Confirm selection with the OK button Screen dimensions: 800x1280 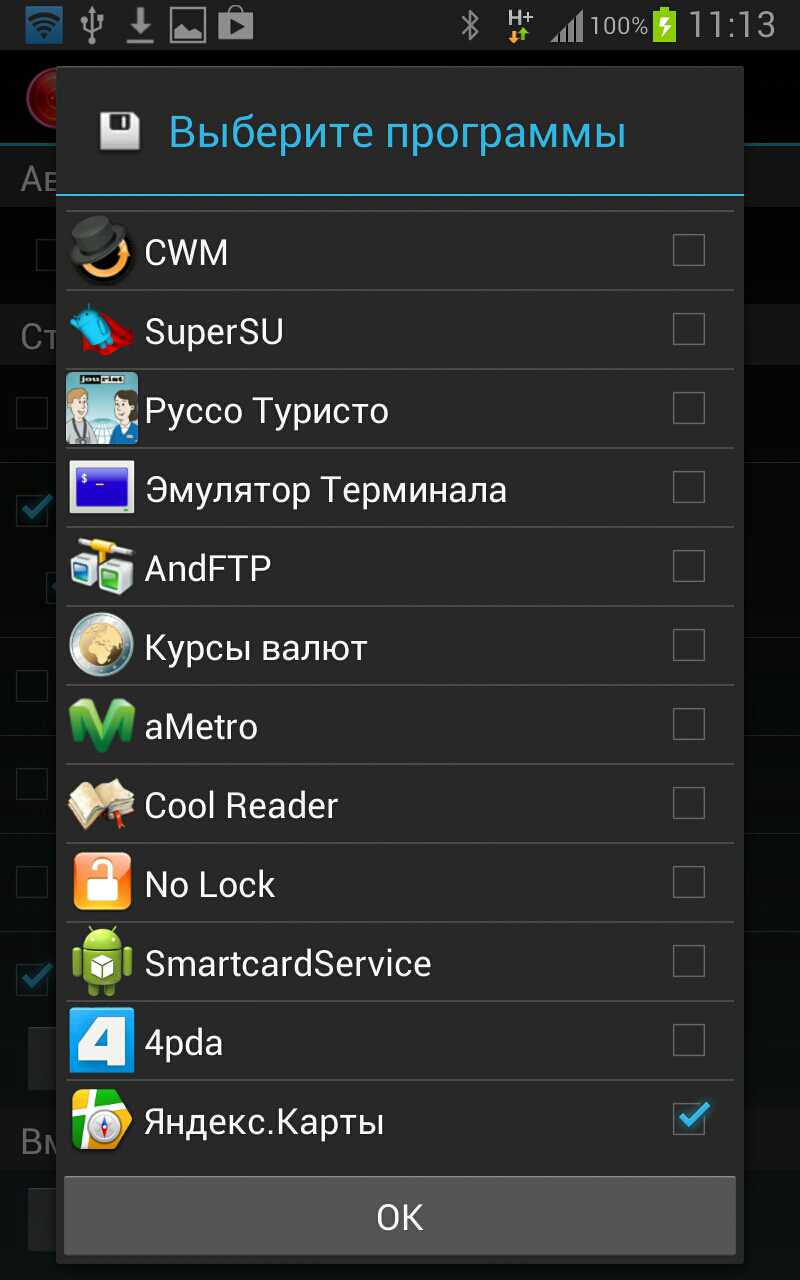(400, 1216)
